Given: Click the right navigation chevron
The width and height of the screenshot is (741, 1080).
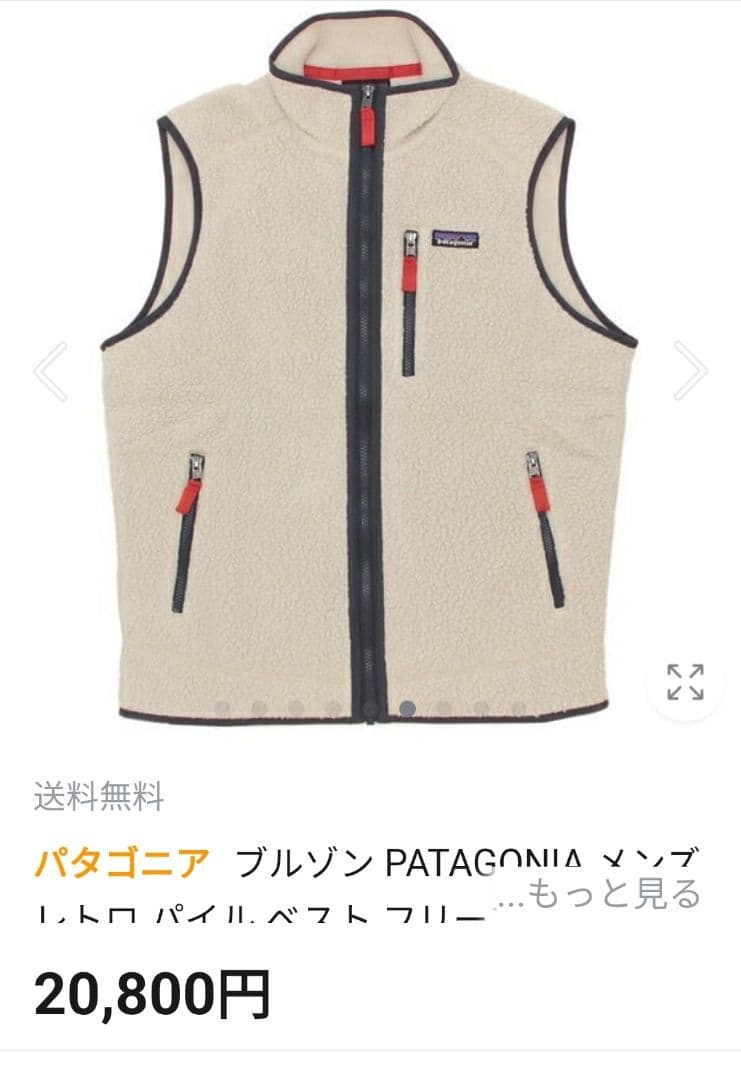Looking at the screenshot, I should pyautogui.click(x=692, y=372).
